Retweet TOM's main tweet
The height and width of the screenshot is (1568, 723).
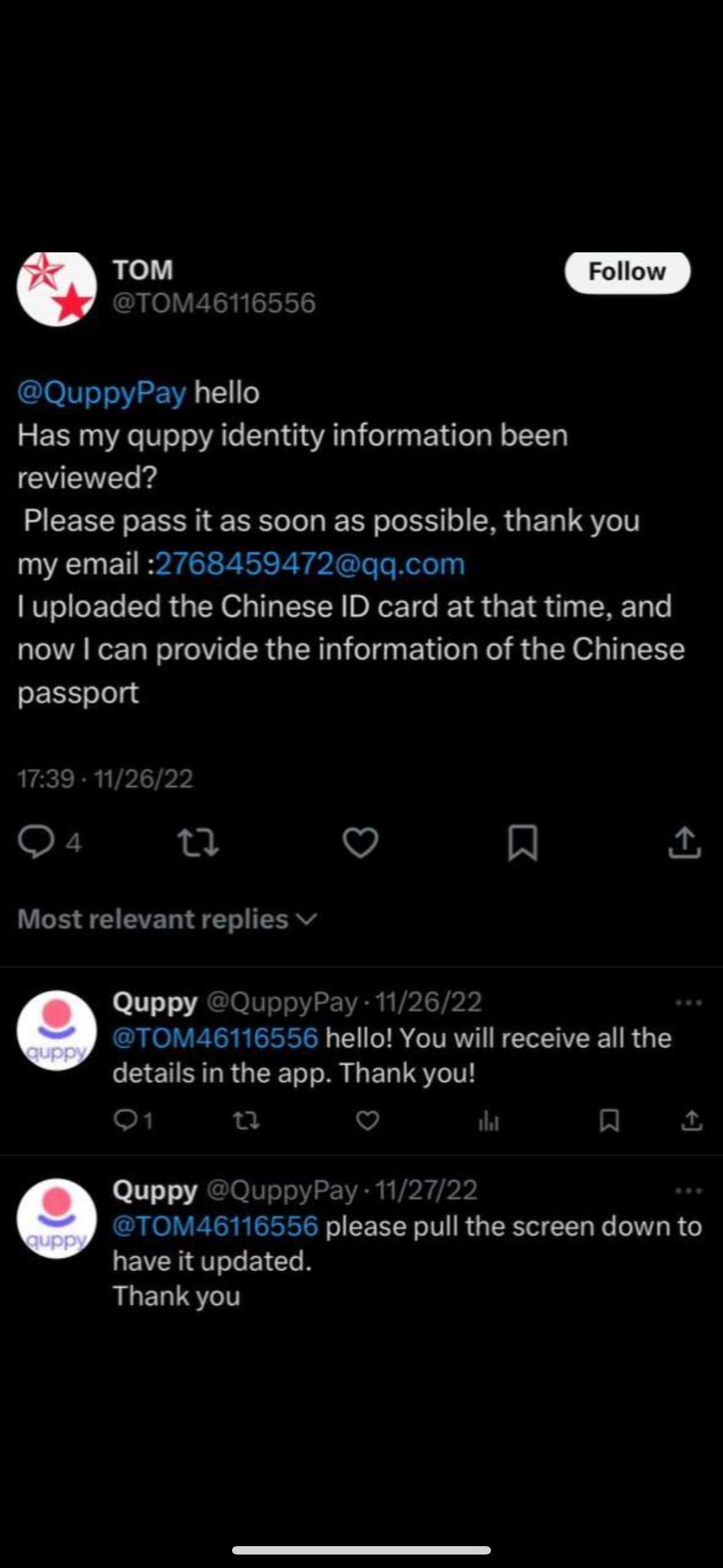click(198, 842)
